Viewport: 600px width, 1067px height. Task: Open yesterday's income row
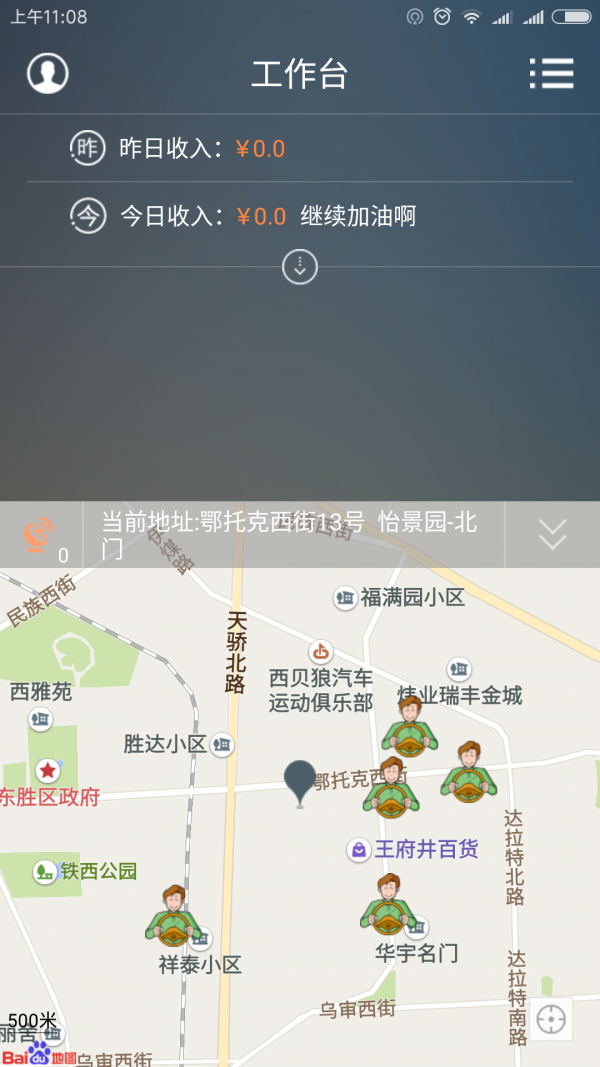click(300, 149)
